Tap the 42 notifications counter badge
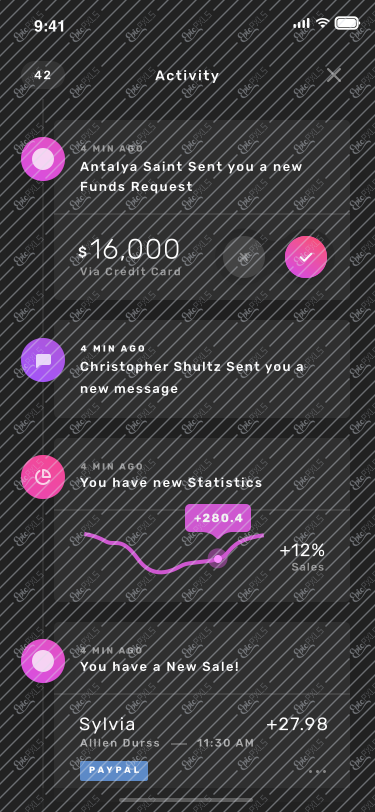 coord(43,75)
